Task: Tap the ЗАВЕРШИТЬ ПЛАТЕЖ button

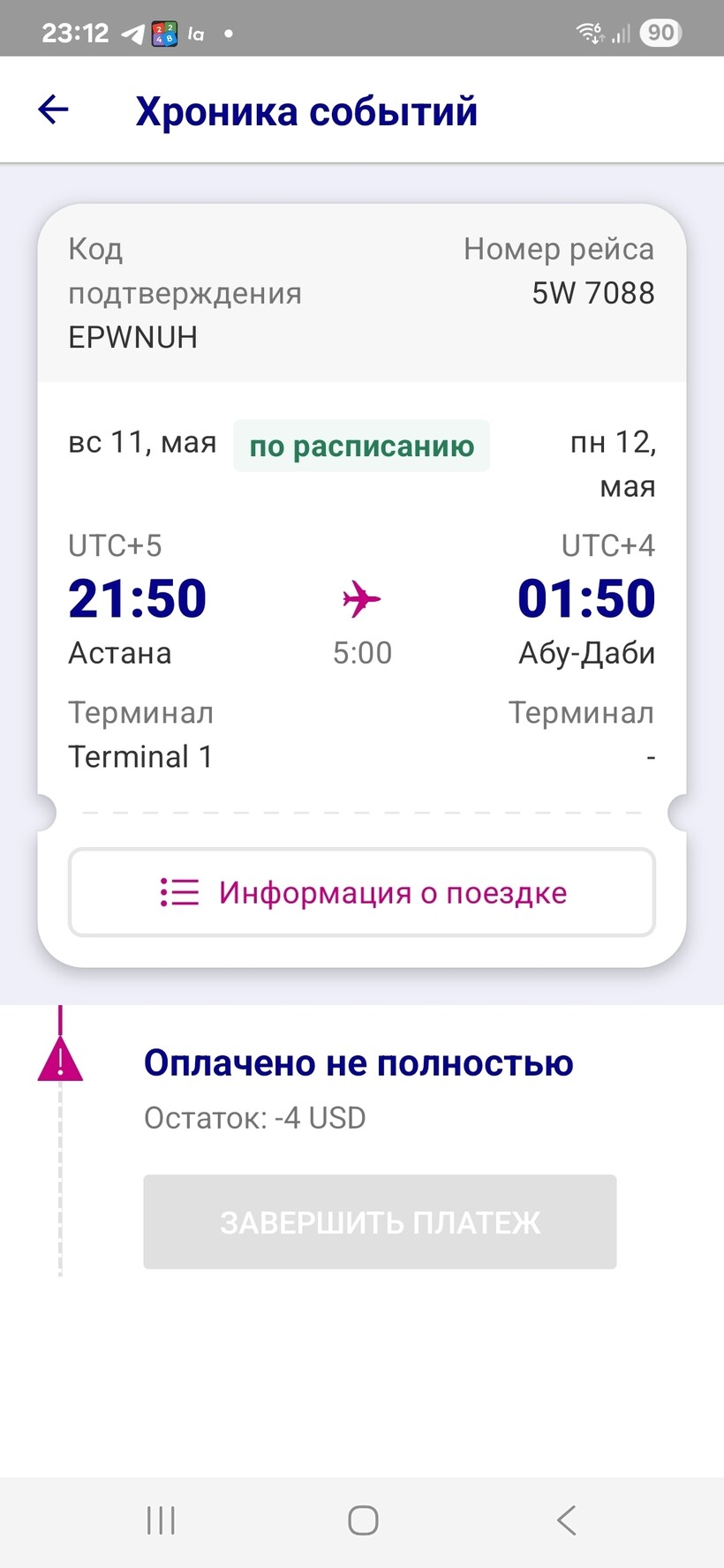Action: coord(380,1222)
